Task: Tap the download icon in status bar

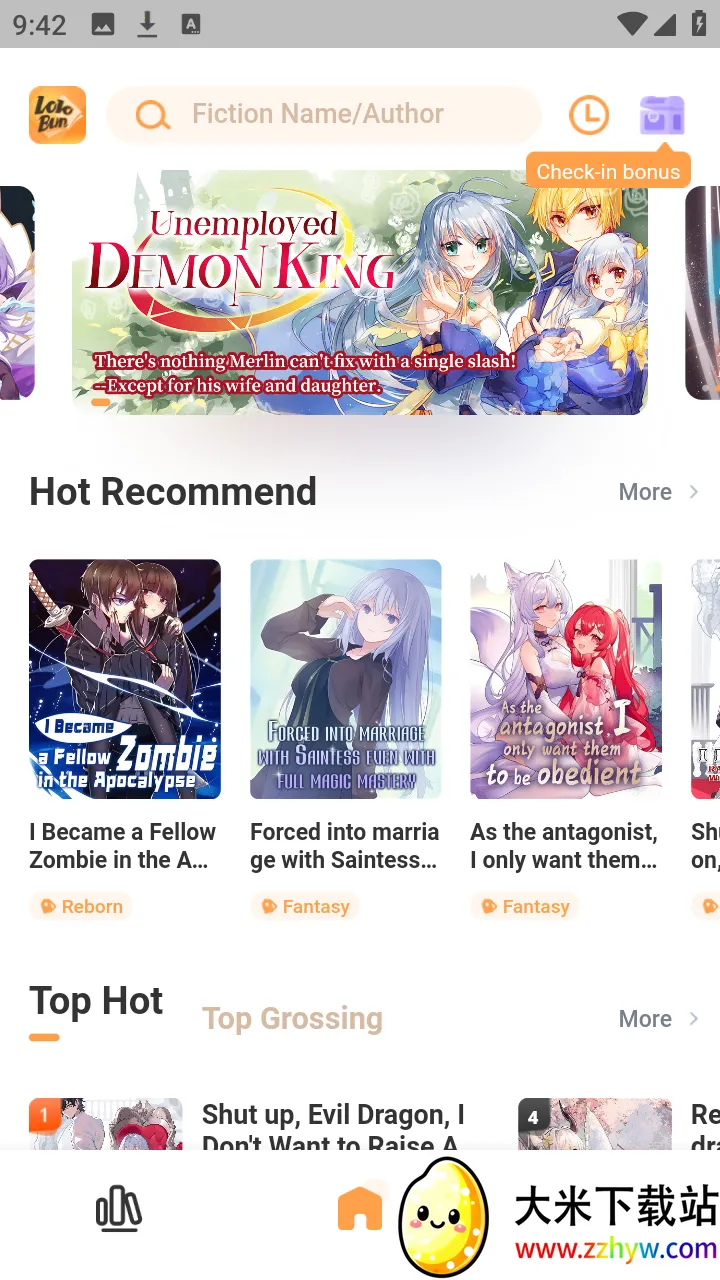Action: (x=147, y=24)
